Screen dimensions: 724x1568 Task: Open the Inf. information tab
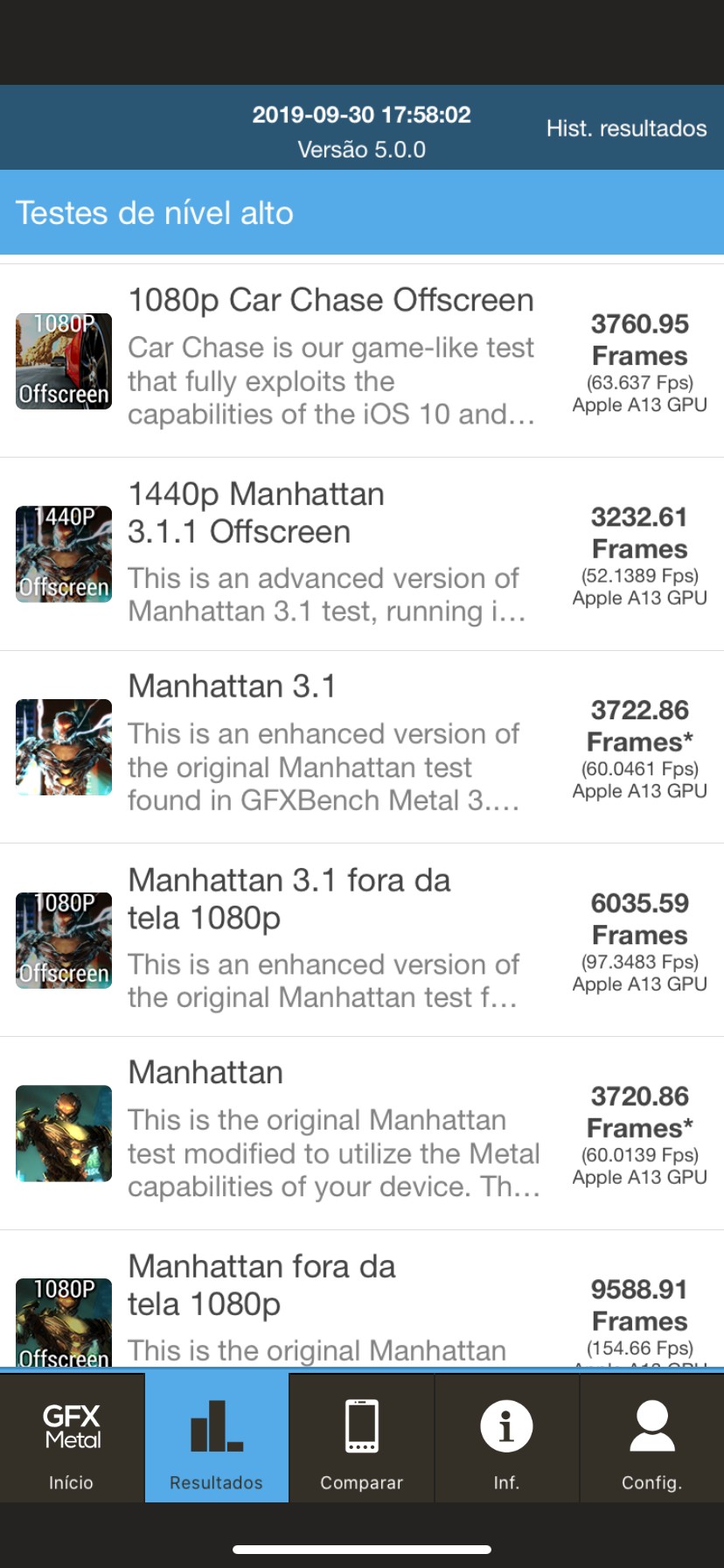click(506, 1439)
